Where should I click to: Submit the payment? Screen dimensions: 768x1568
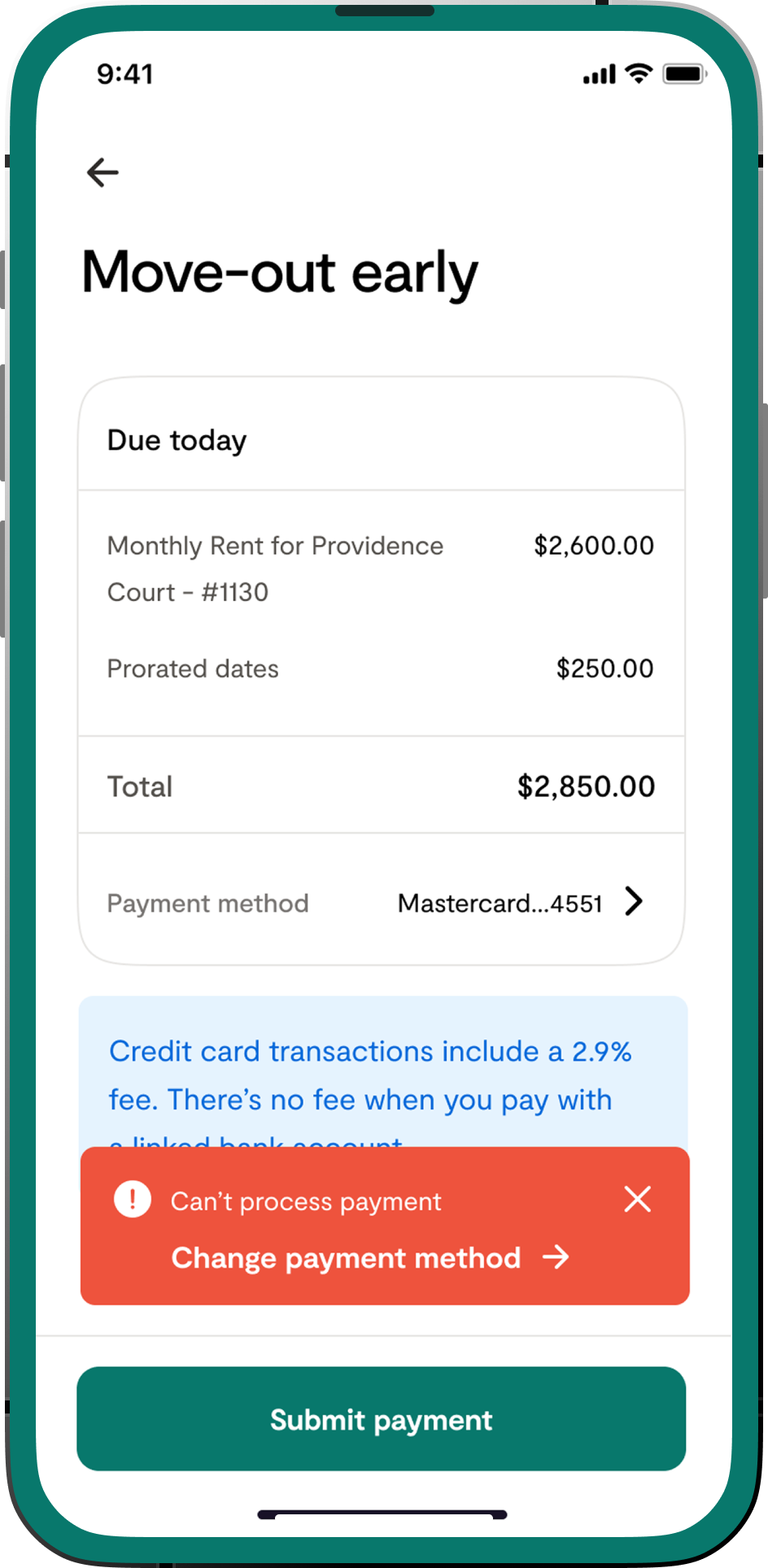[381, 1419]
